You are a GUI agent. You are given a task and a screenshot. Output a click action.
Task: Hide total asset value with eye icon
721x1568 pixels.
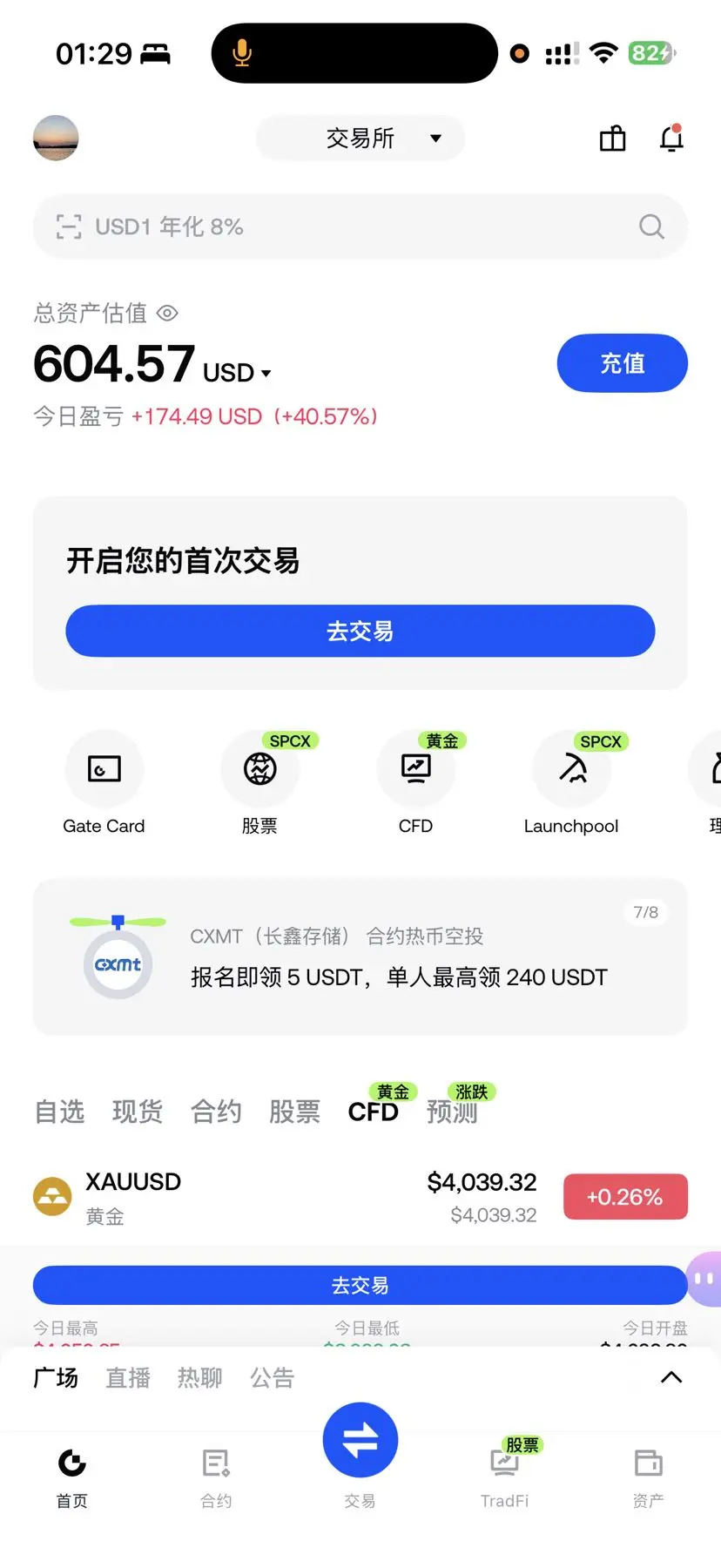pyautogui.click(x=167, y=313)
